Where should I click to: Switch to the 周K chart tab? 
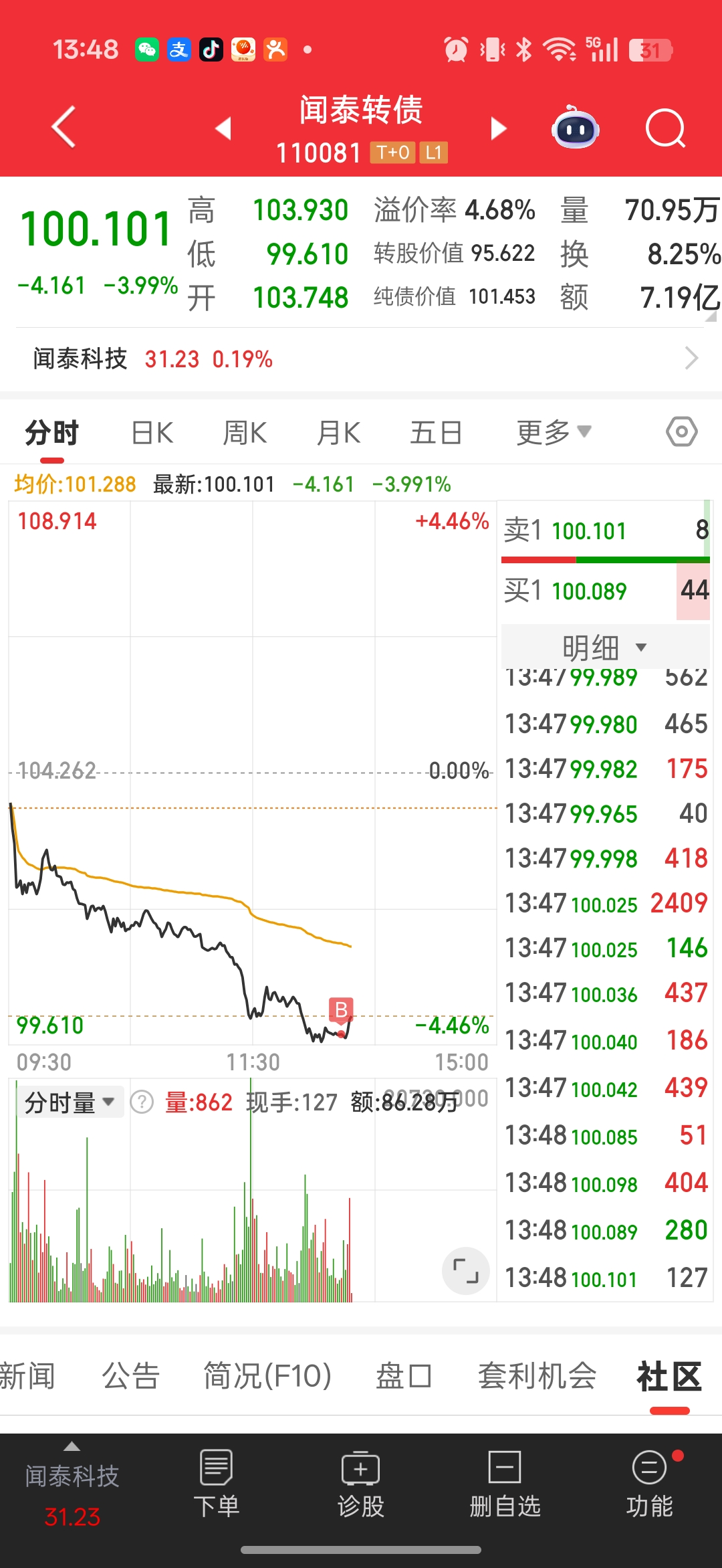click(245, 433)
